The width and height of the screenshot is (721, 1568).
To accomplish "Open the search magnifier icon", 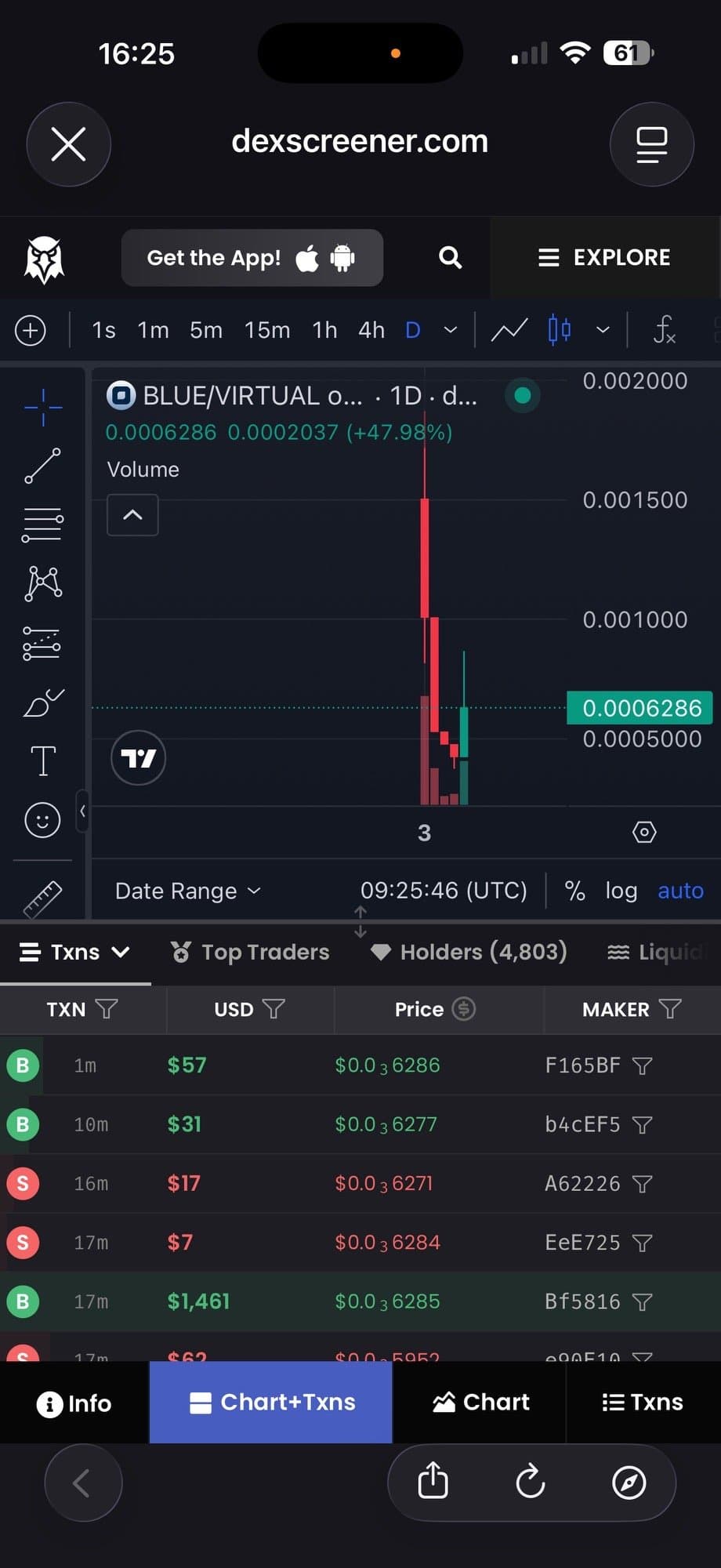I will click(x=450, y=257).
